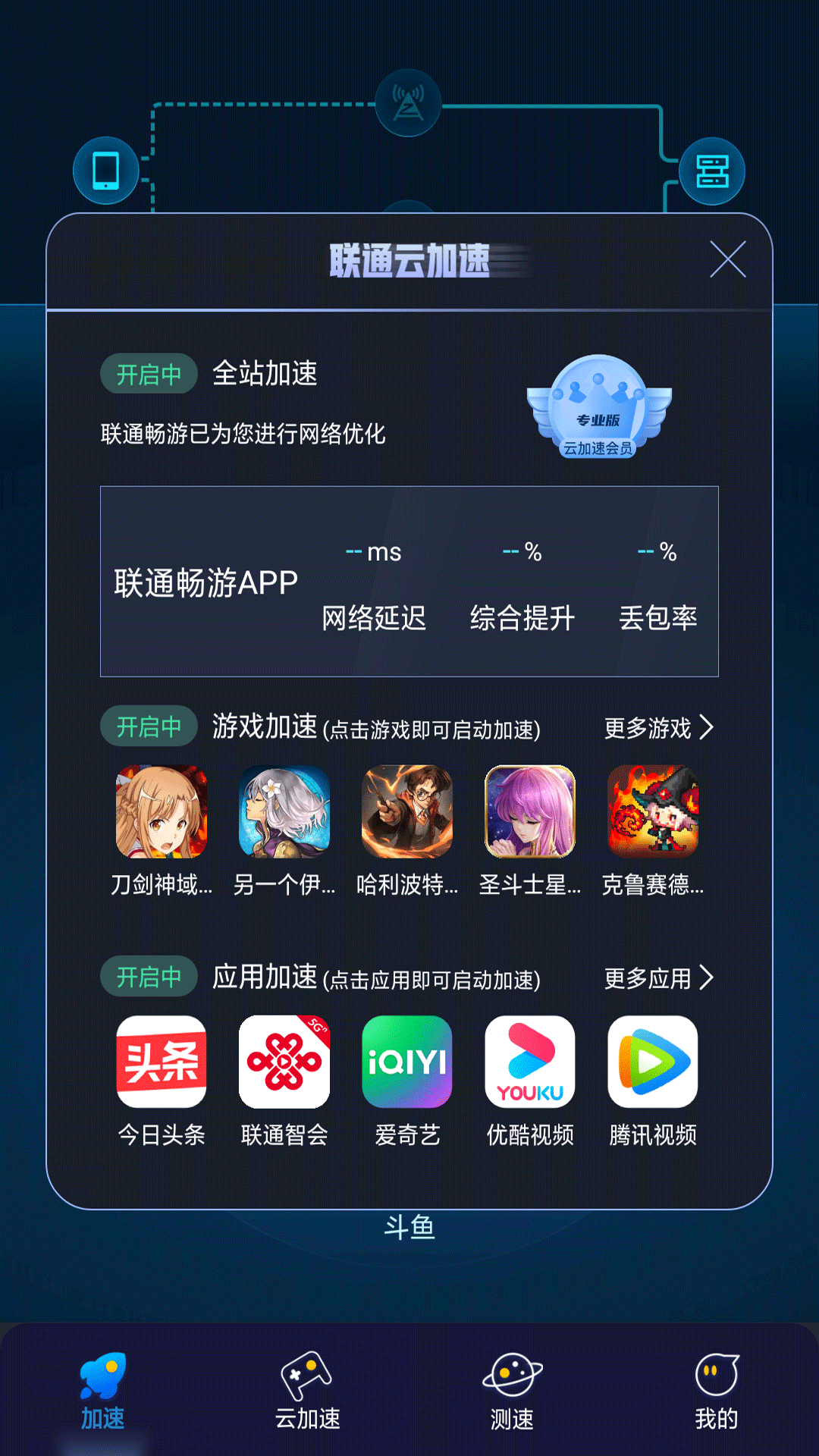
Task: Toggle 全站加速 开启中 switch
Action: [x=148, y=372]
